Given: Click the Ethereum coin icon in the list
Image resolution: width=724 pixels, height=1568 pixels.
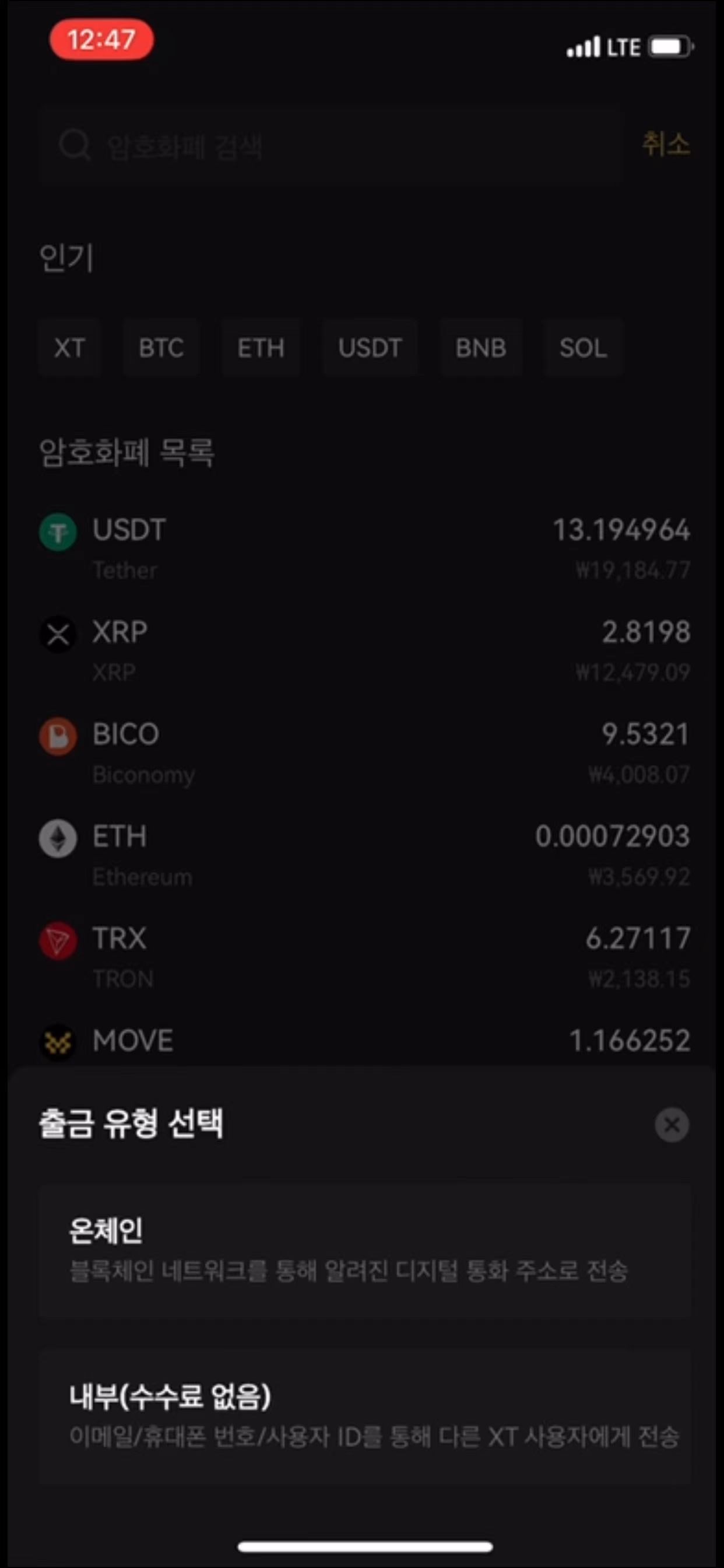Looking at the screenshot, I should click(x=58, y=839).
